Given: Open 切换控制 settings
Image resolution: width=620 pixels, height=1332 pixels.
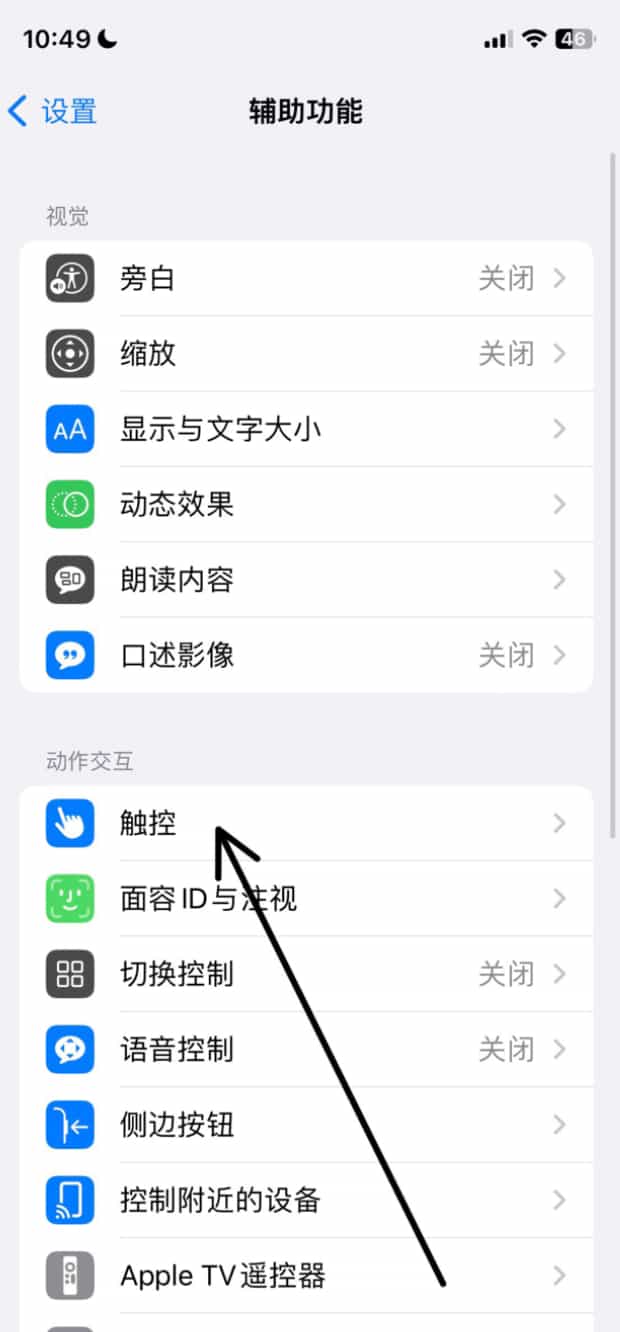Looking at the screenshot, I should click(305, 974).
